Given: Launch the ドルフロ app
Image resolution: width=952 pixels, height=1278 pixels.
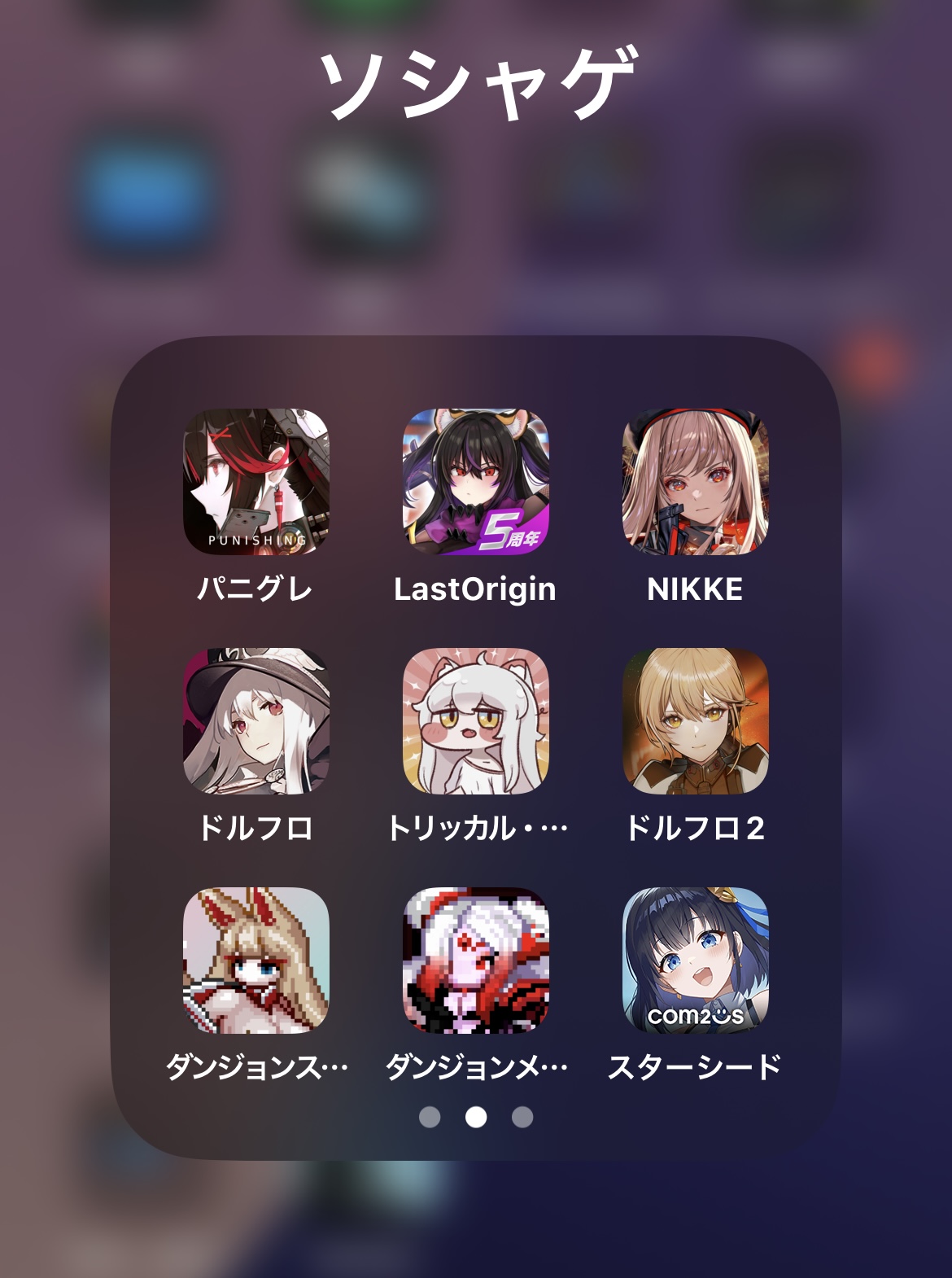Looking at the screenshot, I should pos(256,721).
